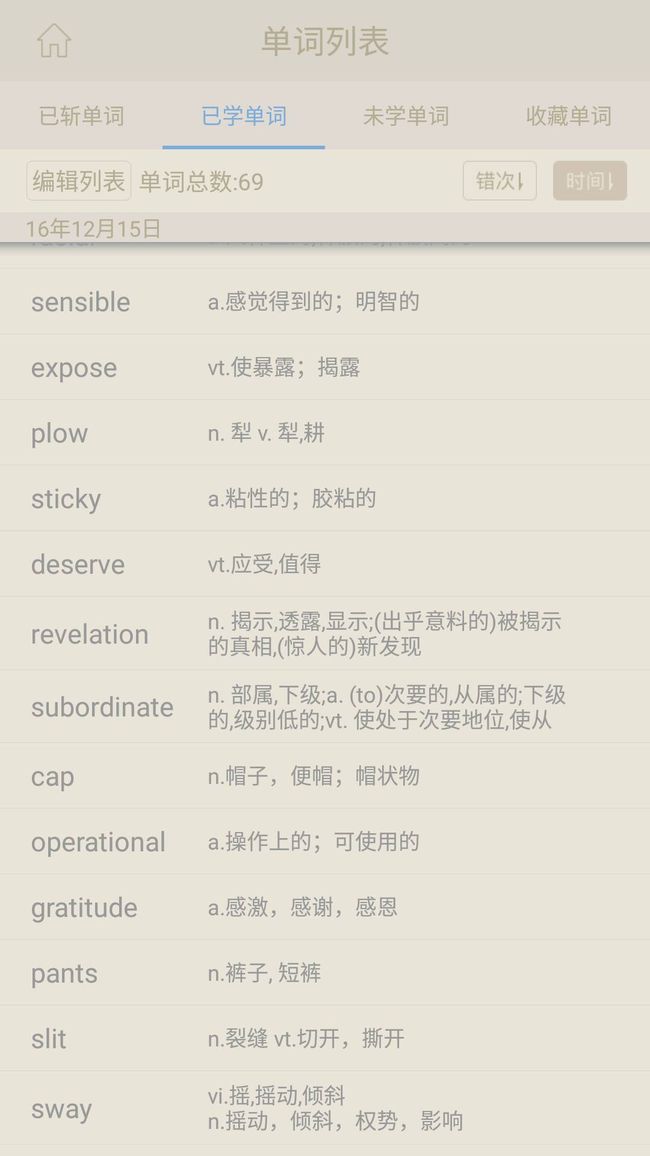The width and height of the screenshot is (650, 1156).
Task: Select the 已学单词 tab
Action: pyautogui.click(x=243, y=116)
